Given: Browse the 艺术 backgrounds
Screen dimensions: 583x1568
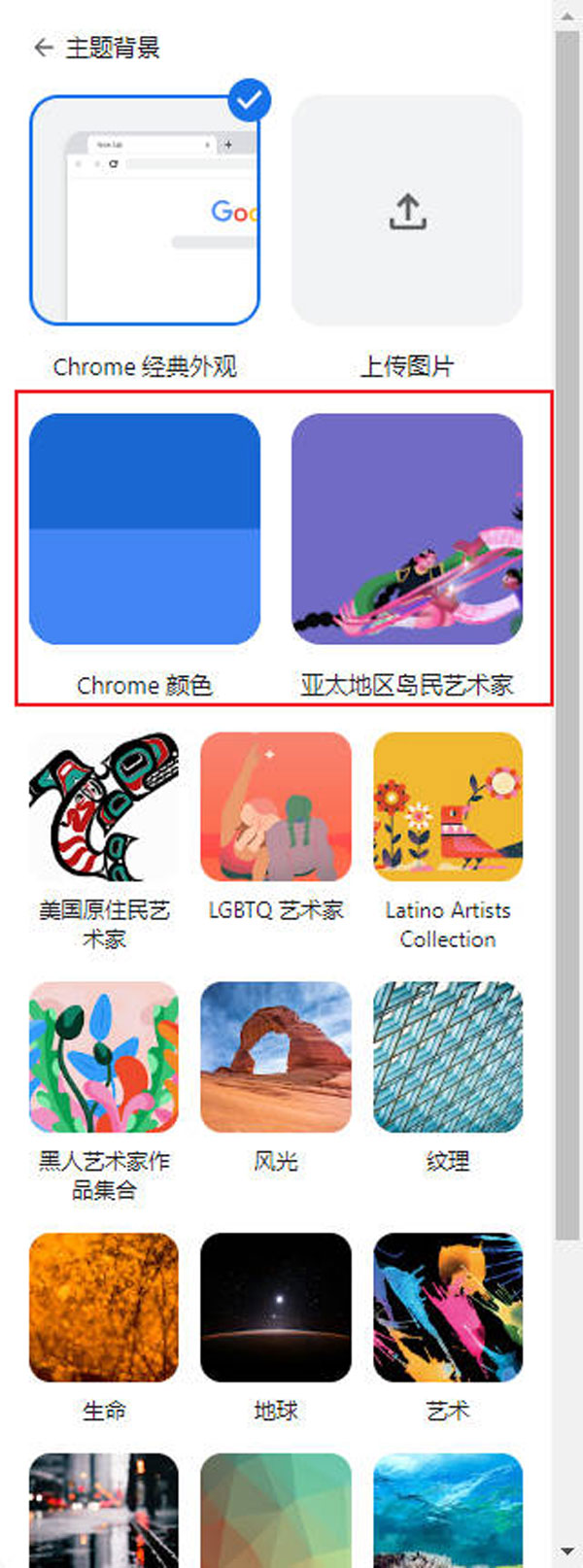Looking at the screenshot, I should [448, 1308].
